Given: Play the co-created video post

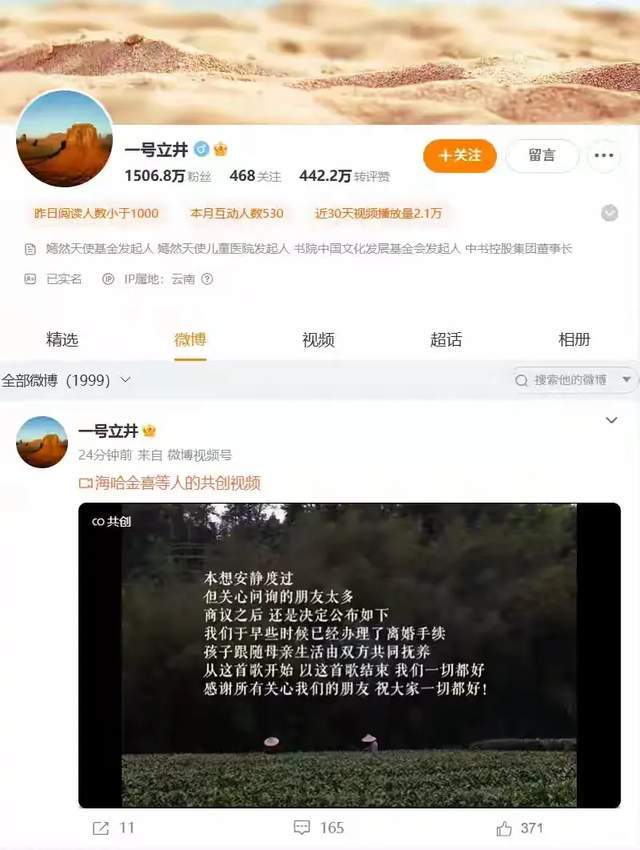Looking at the screenshot, I should click(x=349, y=655).
